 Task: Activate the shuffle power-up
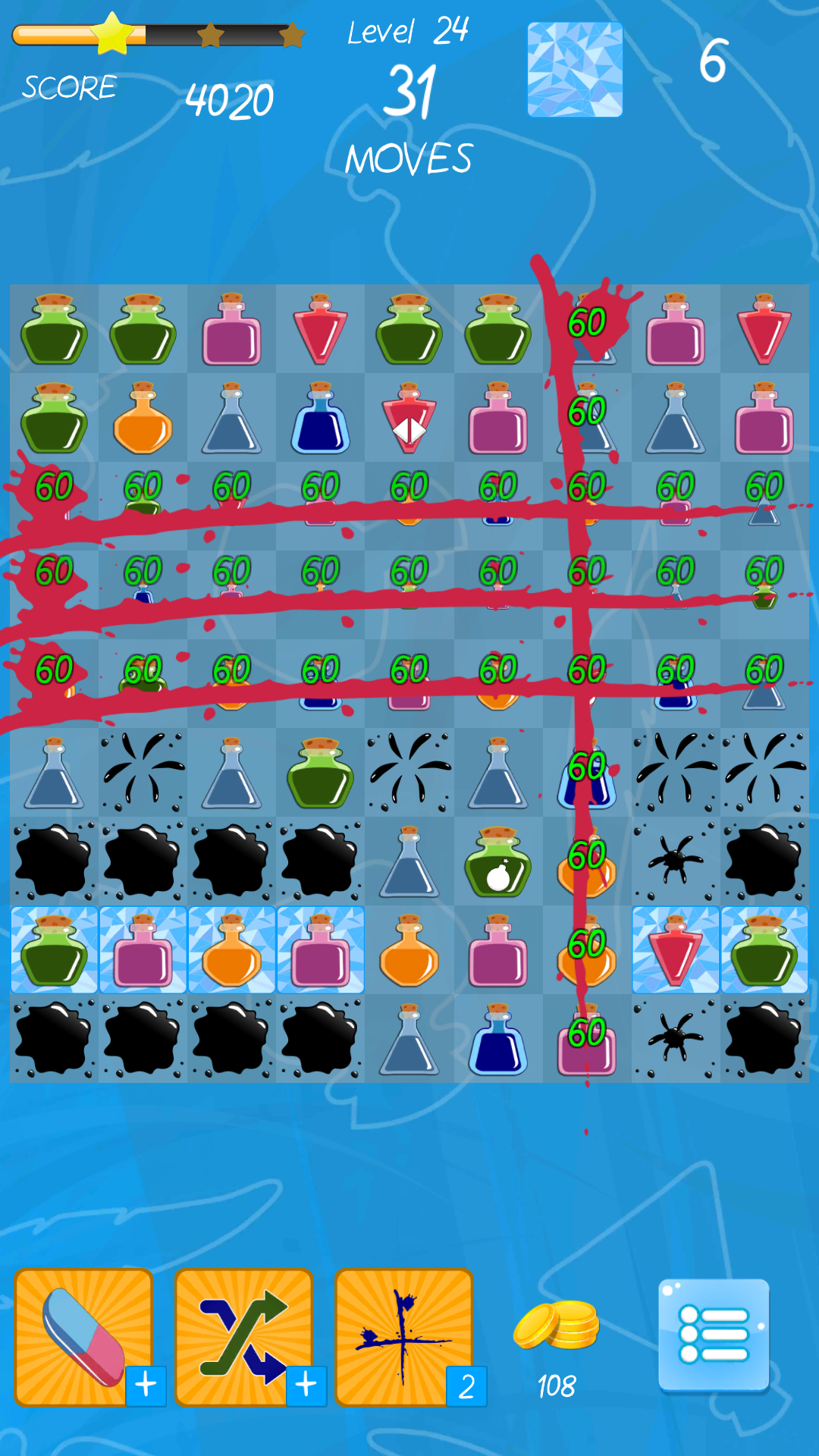tap(244, 1337)
